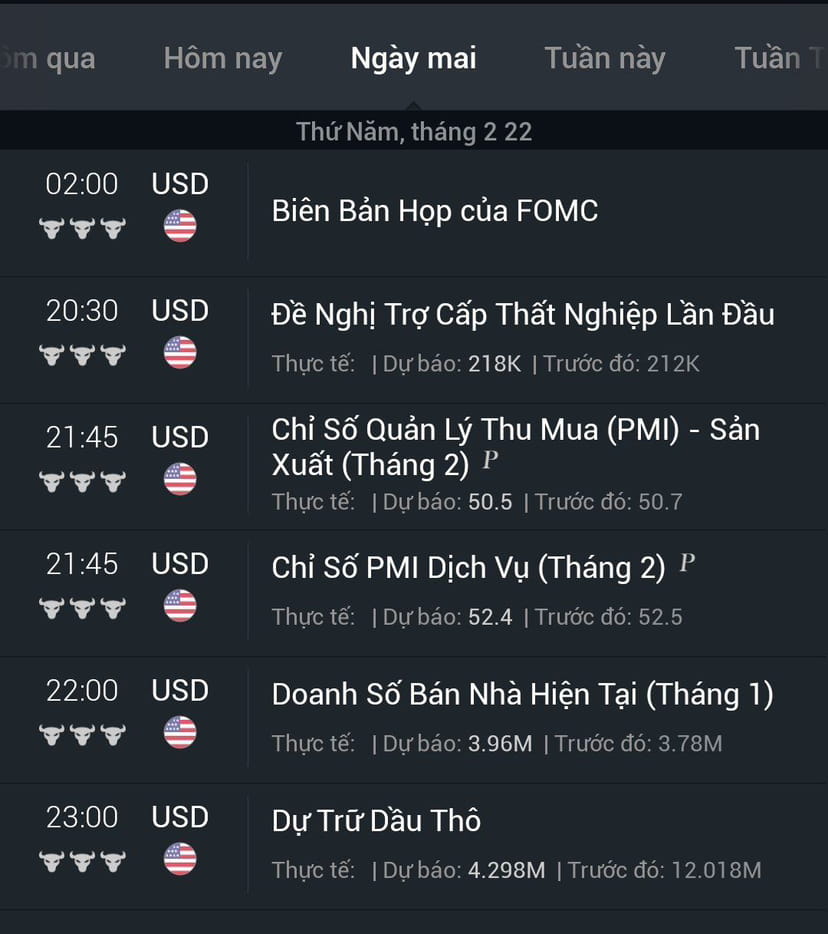Viewport: 828px width, 934px height.
Task: Click the bull importance icons for Crude Oil row
Action: [x=82, y=861]
